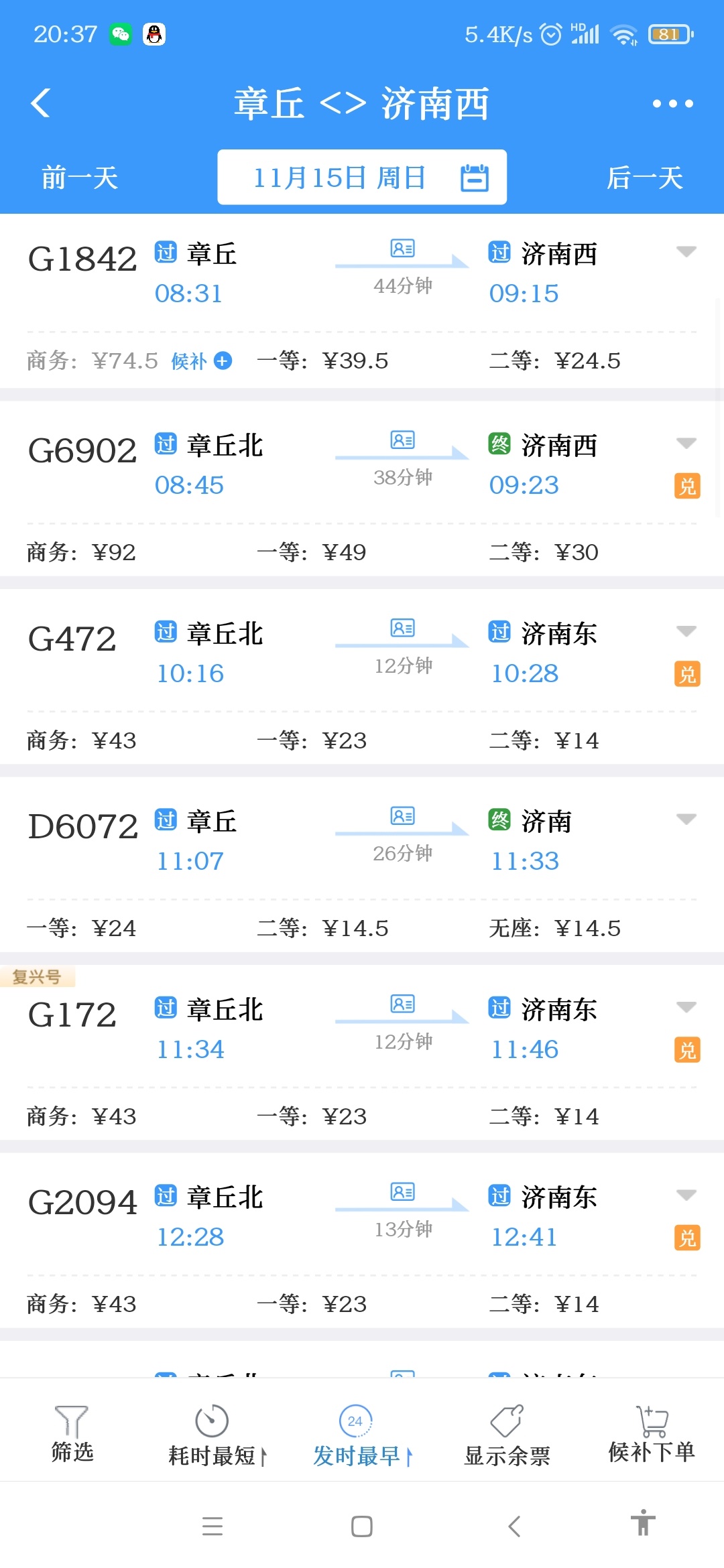
Task: Open the three-dot overflow menu
Action: click(x=672, y=103)
